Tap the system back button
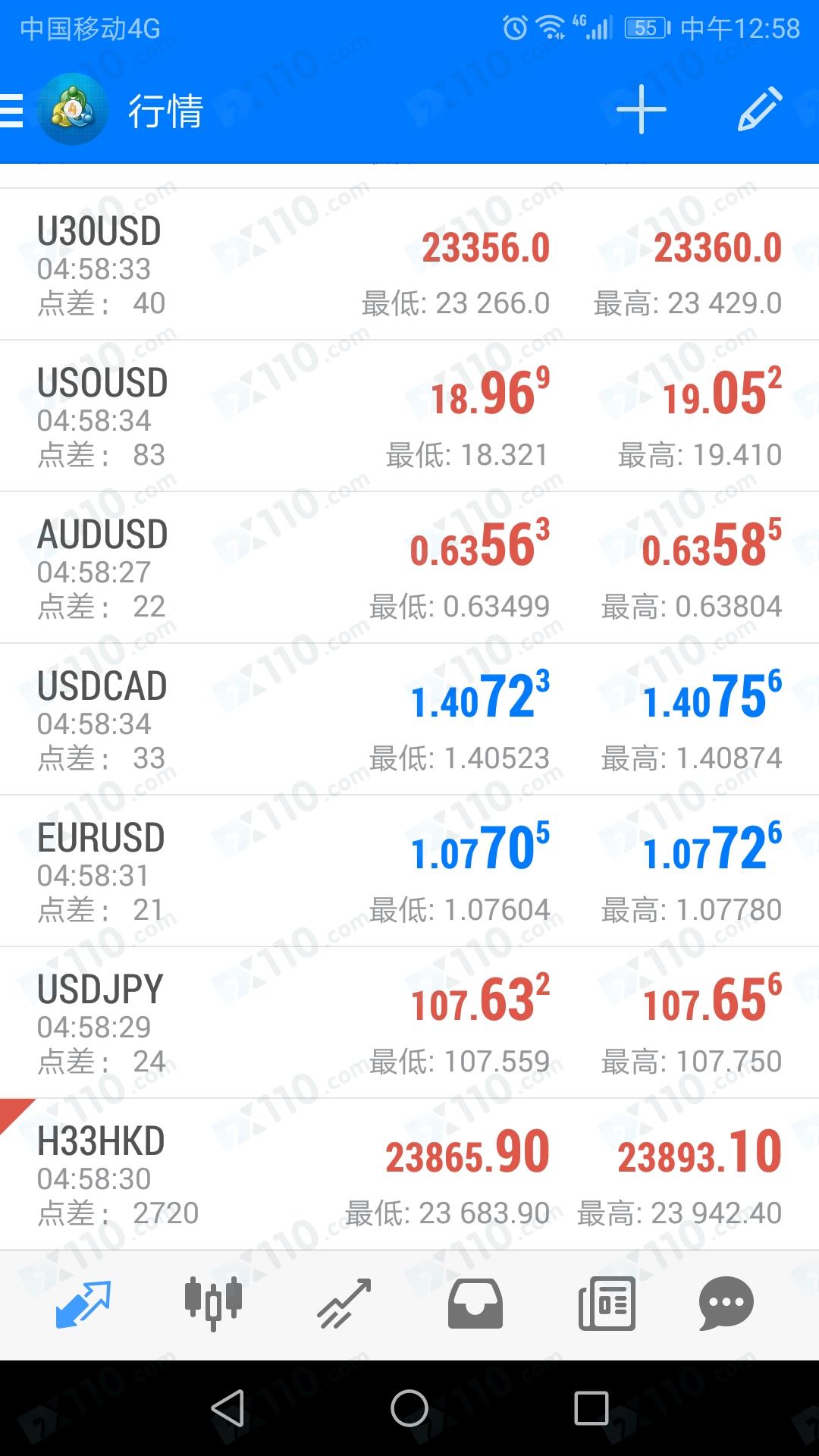Screen dimensions: 819x1456 [x=227, y=1408]
